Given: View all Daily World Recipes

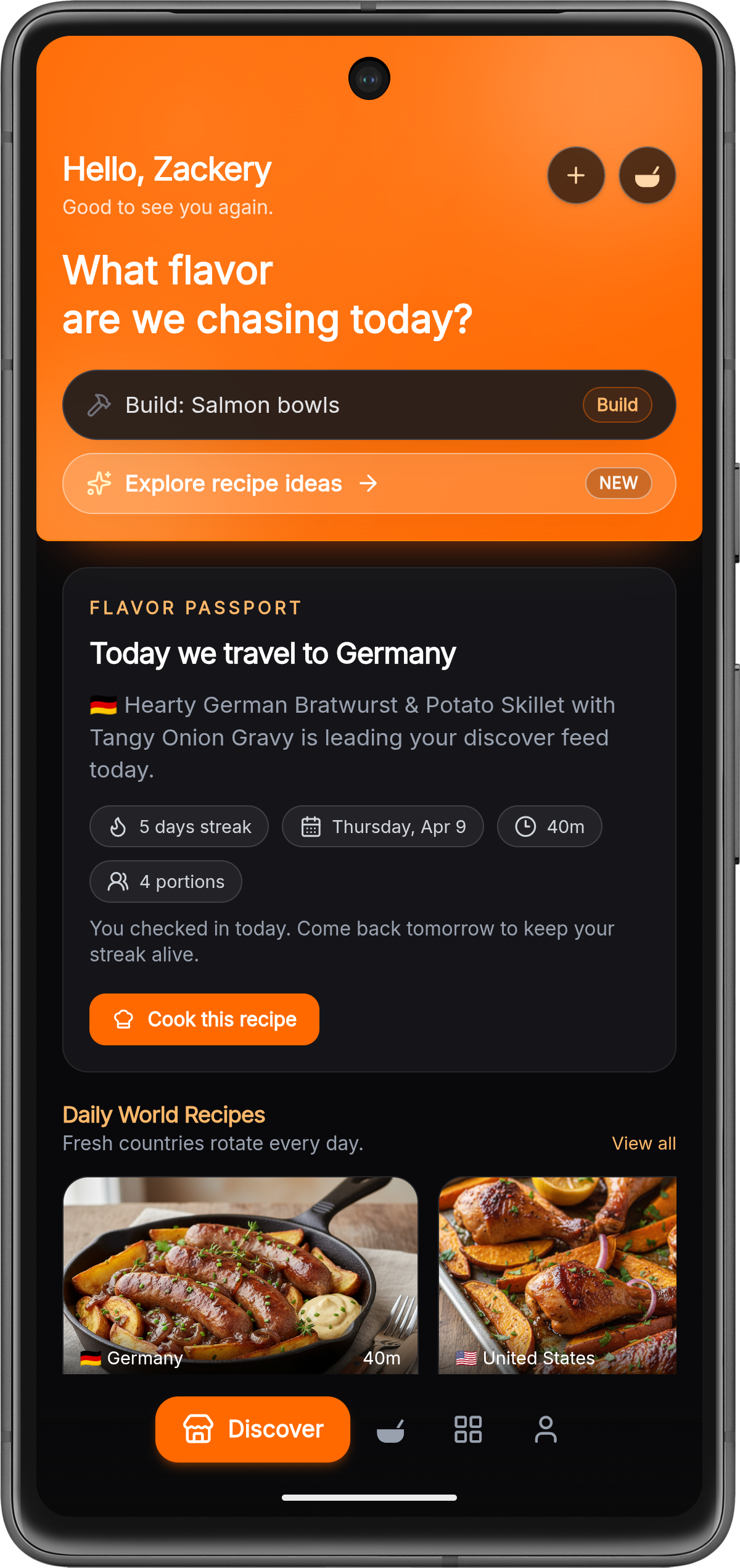Looking at the screenshot, I should [643, 1143].
